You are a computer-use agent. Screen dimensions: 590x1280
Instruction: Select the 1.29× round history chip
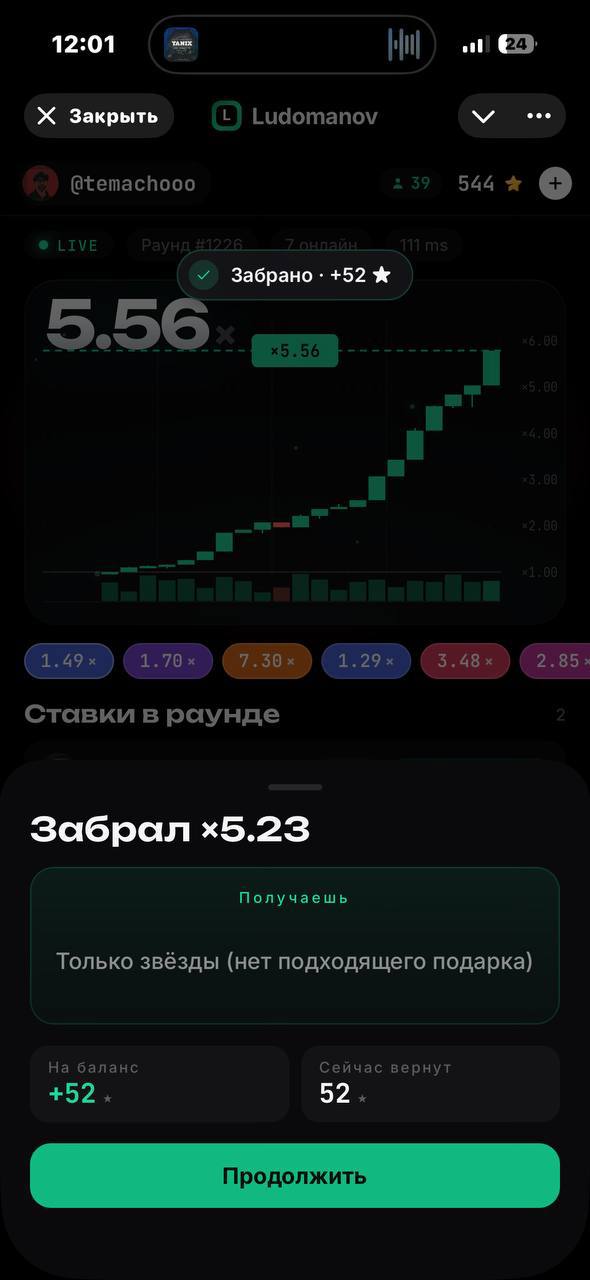365,661
